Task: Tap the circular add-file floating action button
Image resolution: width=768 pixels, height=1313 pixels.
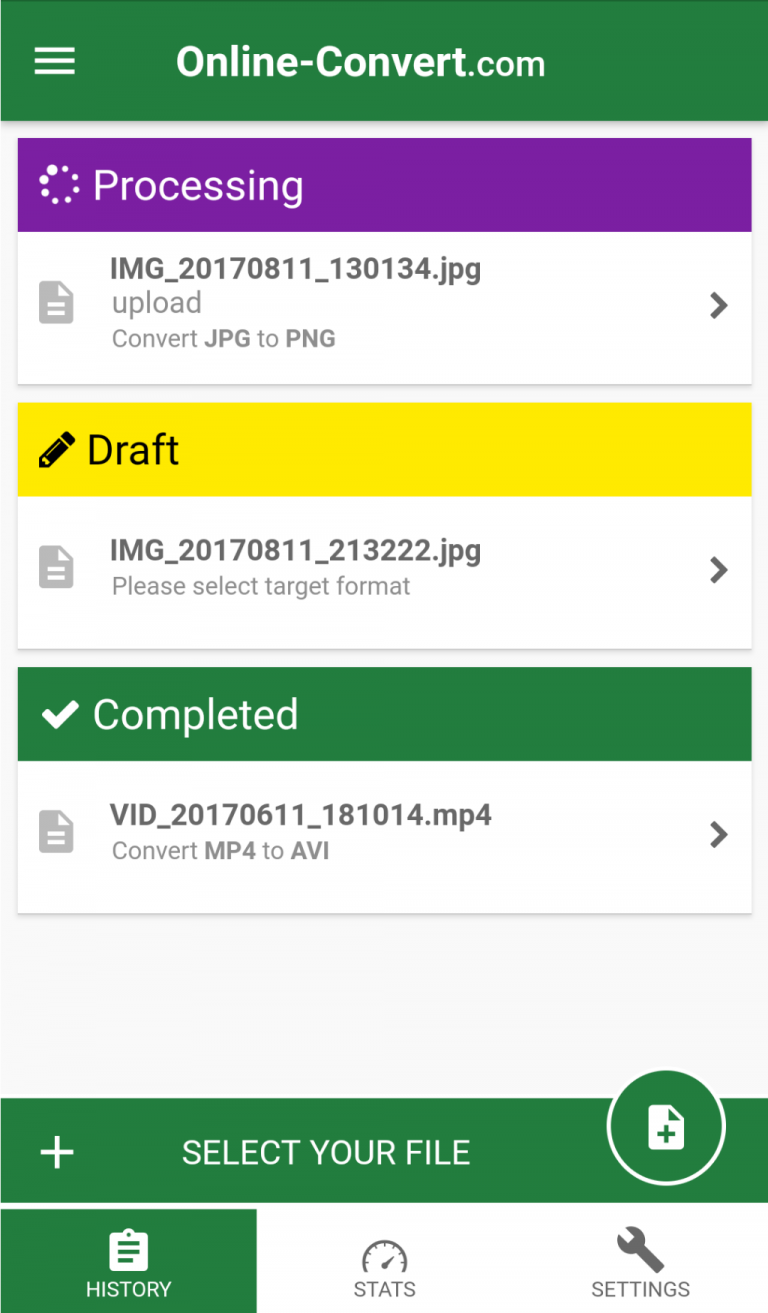Action: point(666,1125)
